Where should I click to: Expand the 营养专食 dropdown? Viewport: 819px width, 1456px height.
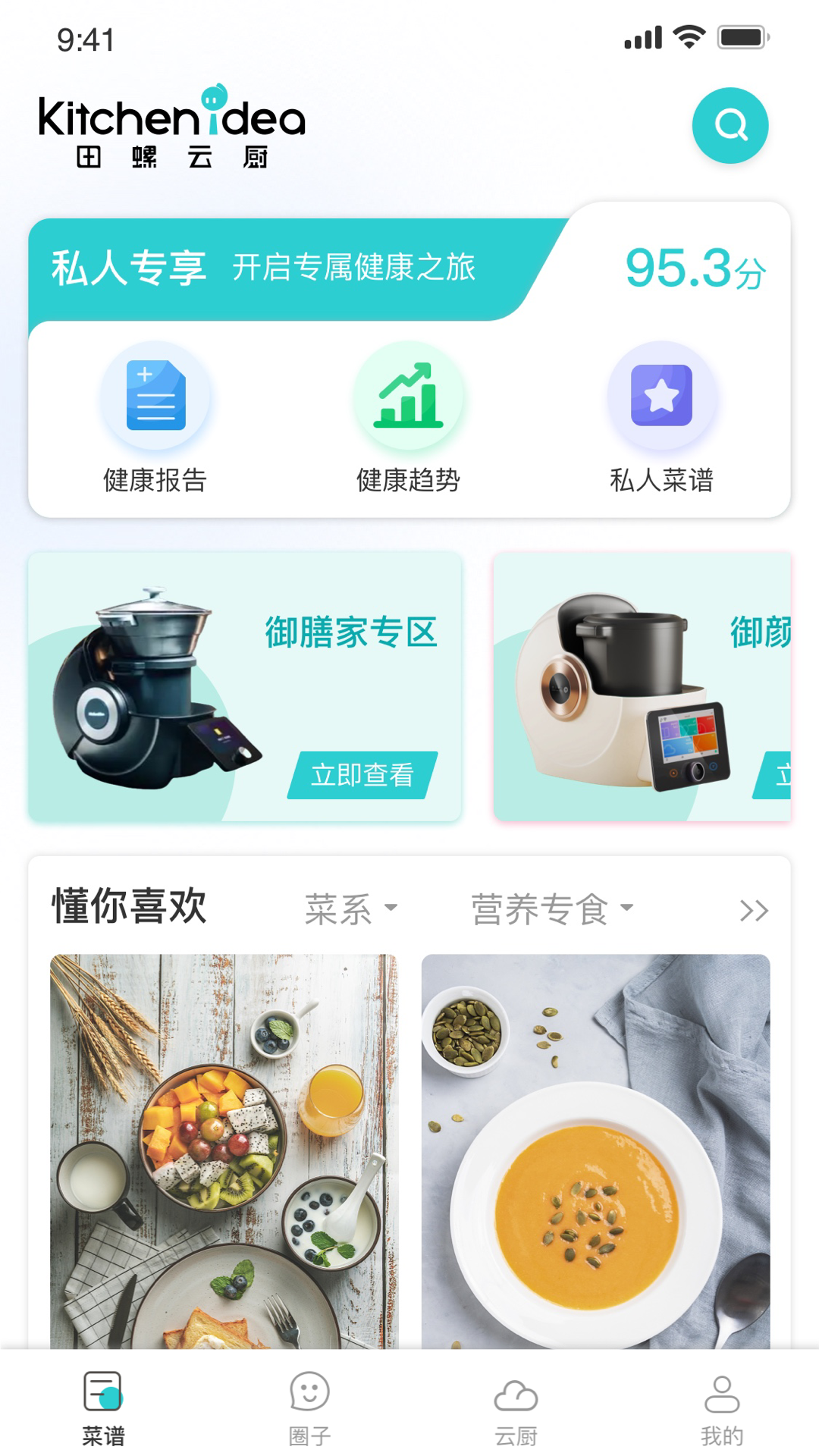click(x=551, y=908)
